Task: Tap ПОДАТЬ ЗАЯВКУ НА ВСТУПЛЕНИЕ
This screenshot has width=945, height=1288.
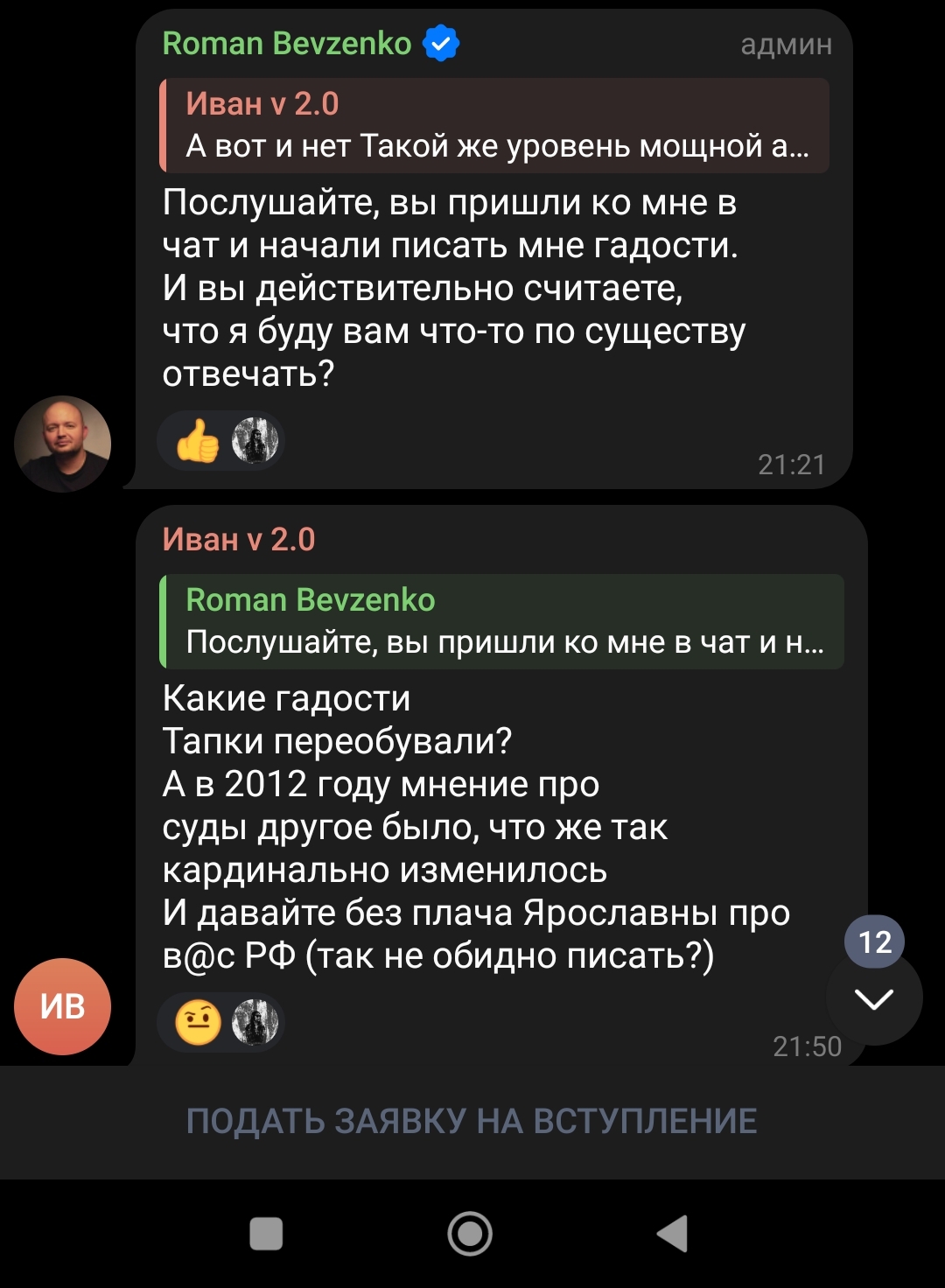Action: [x=472, y=1122]
